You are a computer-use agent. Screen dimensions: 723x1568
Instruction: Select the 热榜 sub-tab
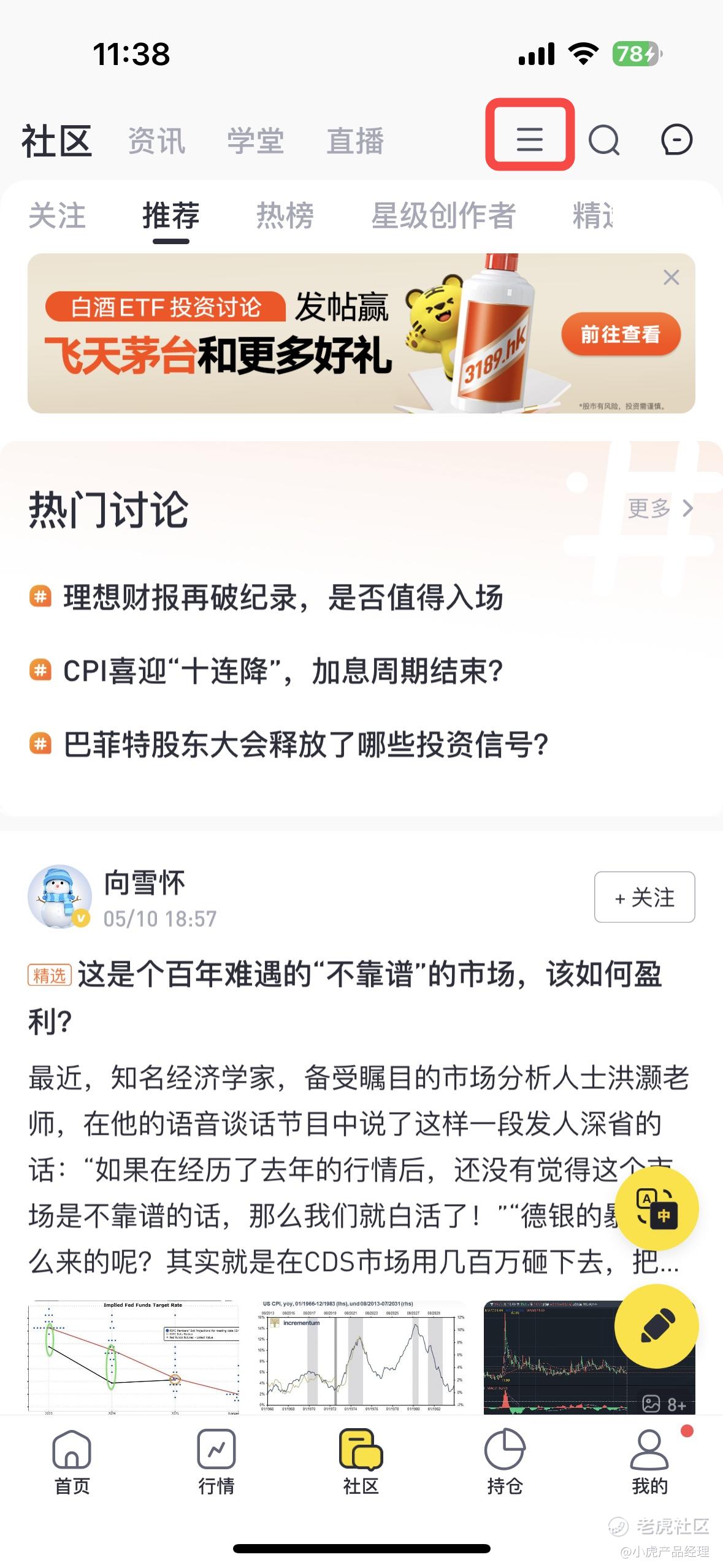285,216
